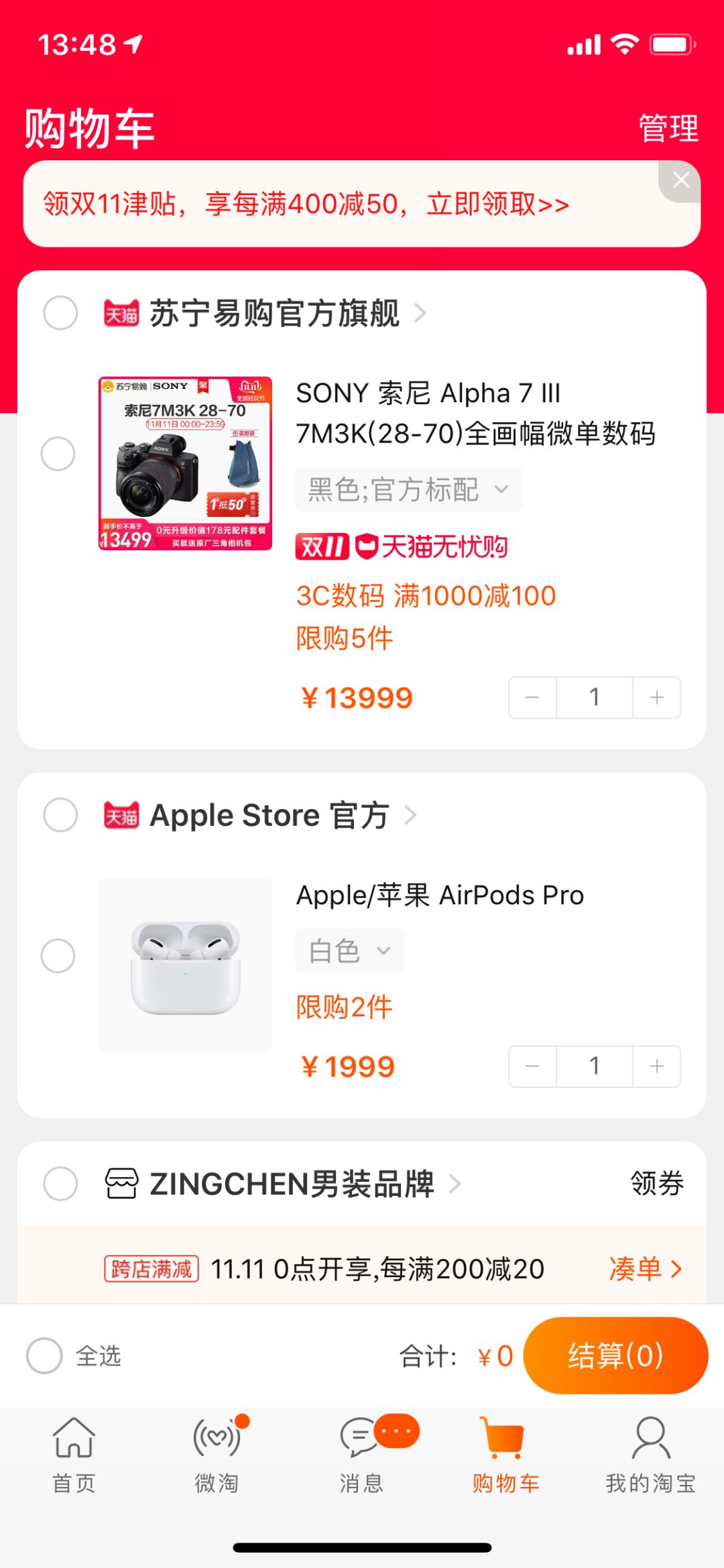Tap 领券 for ZINGCHEN男装品牌 coupons
Screen dimensions: 724x1568
click(x=656, y=1183)
